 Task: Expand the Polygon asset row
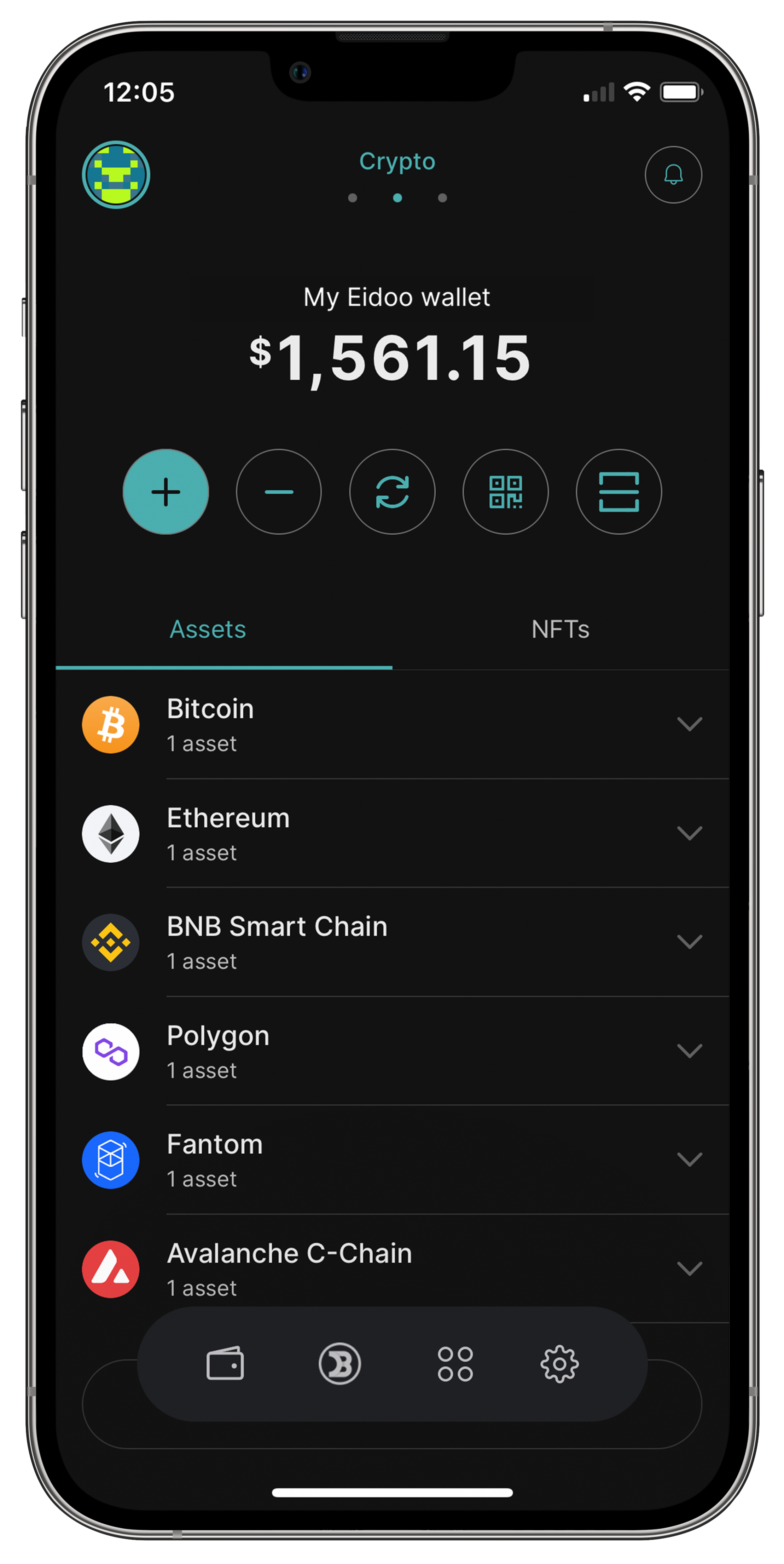click(689, 1051)
